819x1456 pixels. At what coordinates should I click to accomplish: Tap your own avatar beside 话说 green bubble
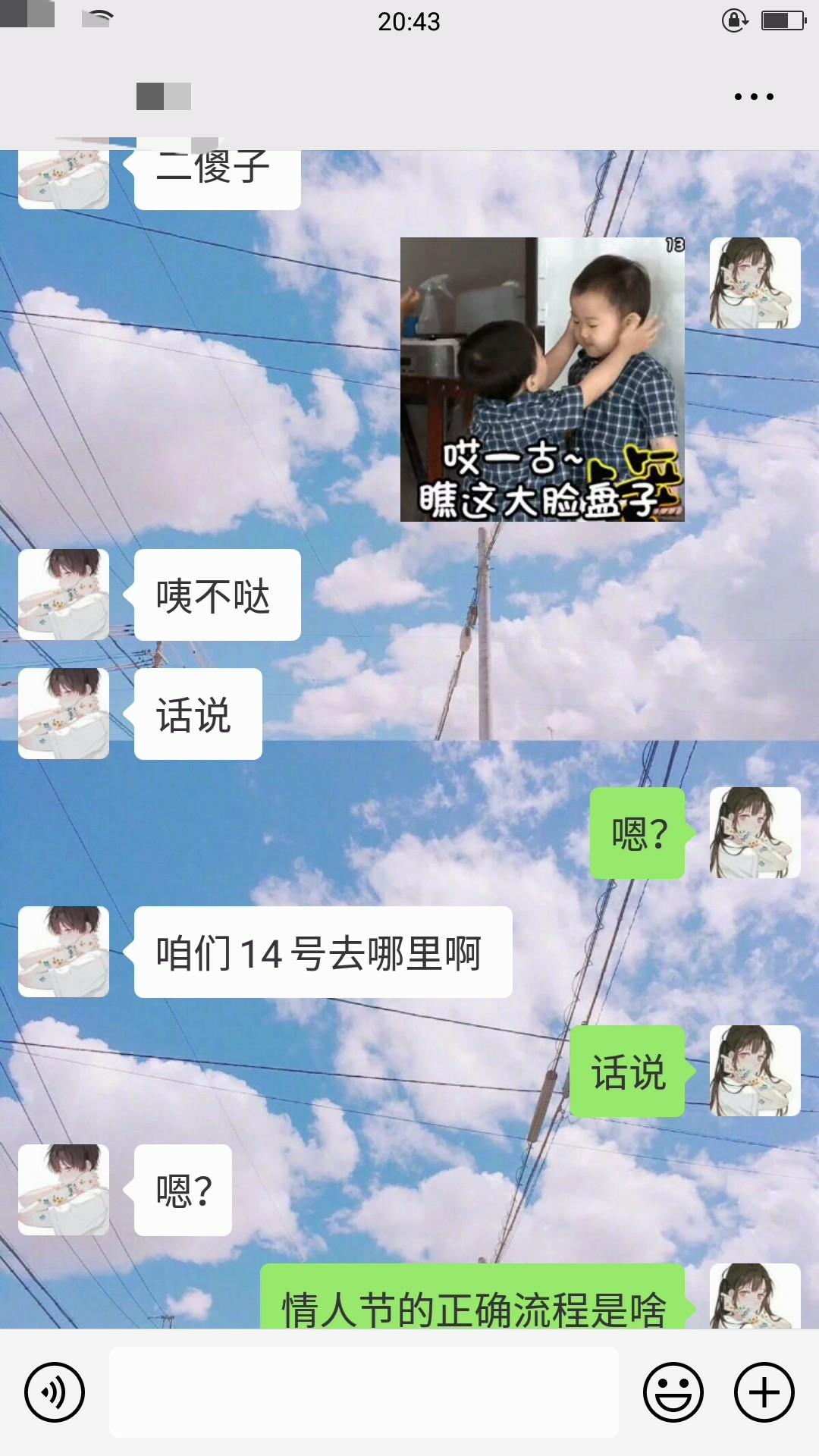click(x=755, y=1071)
